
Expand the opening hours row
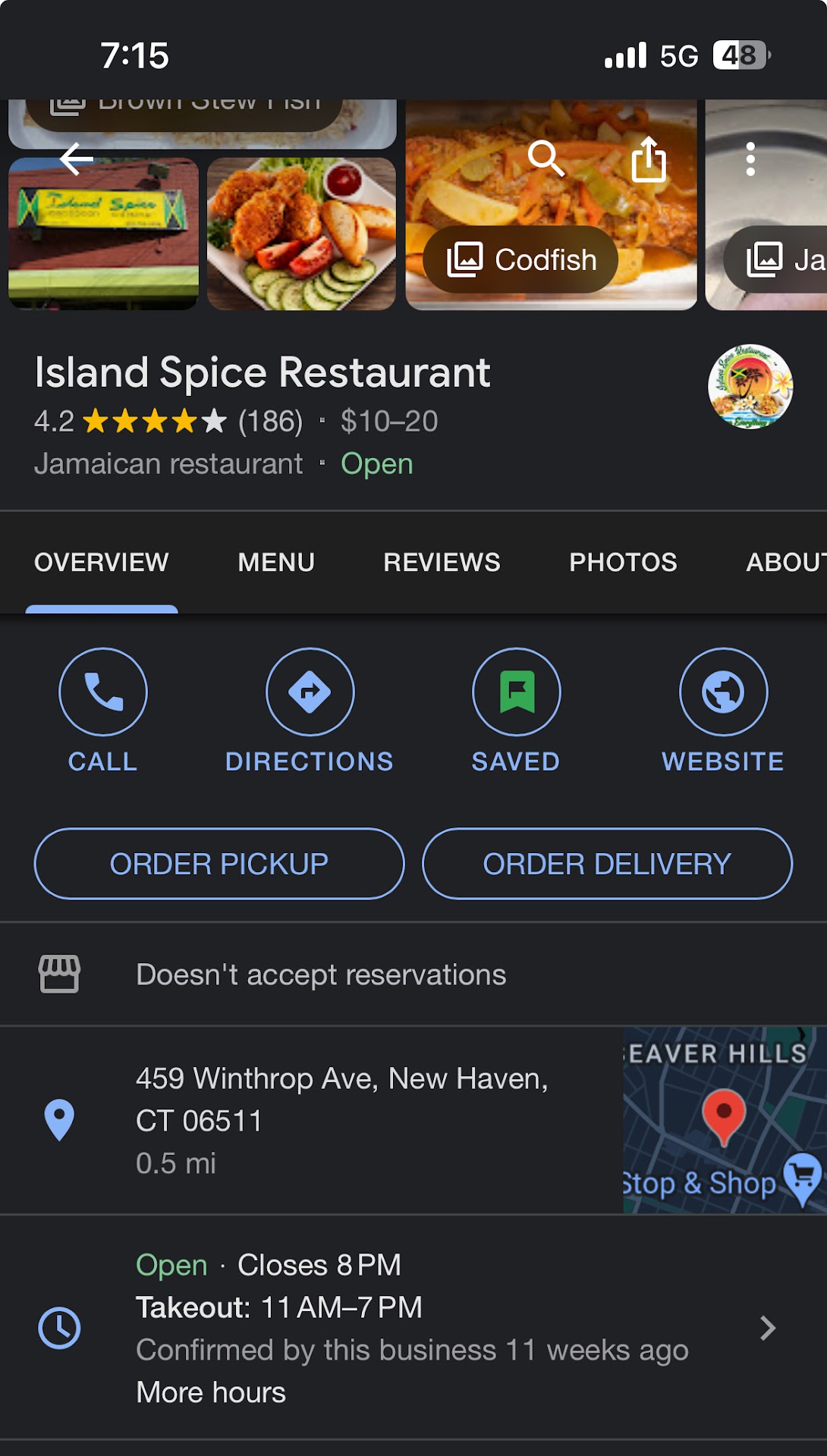(767, 1328)
